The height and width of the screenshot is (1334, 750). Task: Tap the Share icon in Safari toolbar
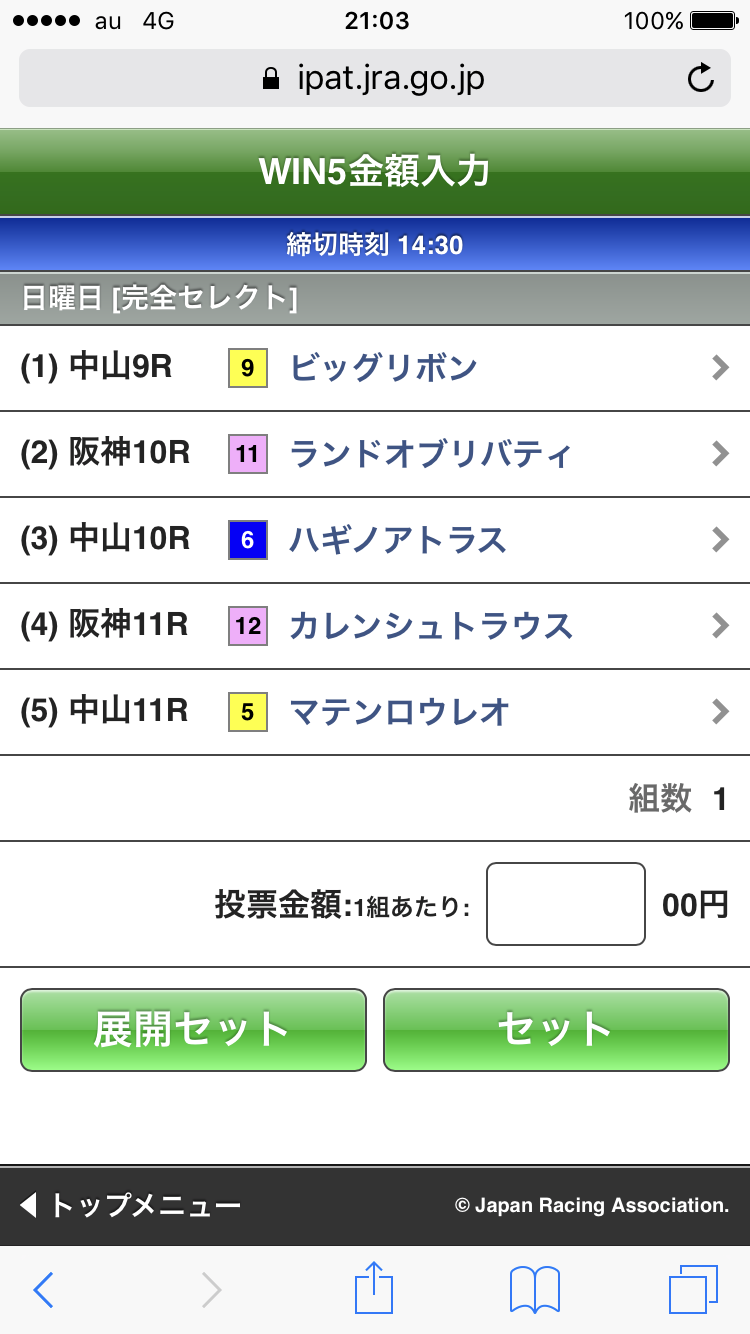point(373,1290)
